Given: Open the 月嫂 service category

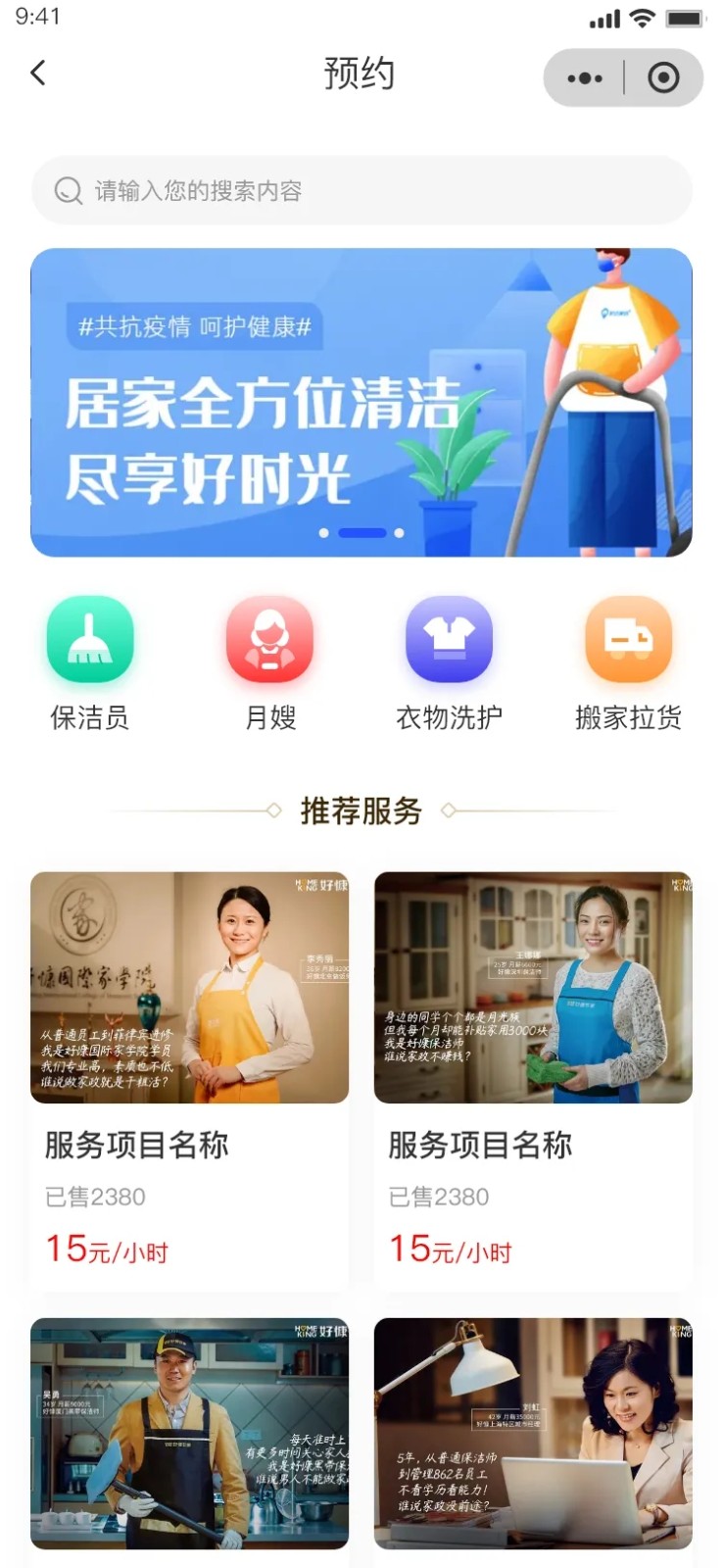Looking at the screenshot, I should click(268, 638).
